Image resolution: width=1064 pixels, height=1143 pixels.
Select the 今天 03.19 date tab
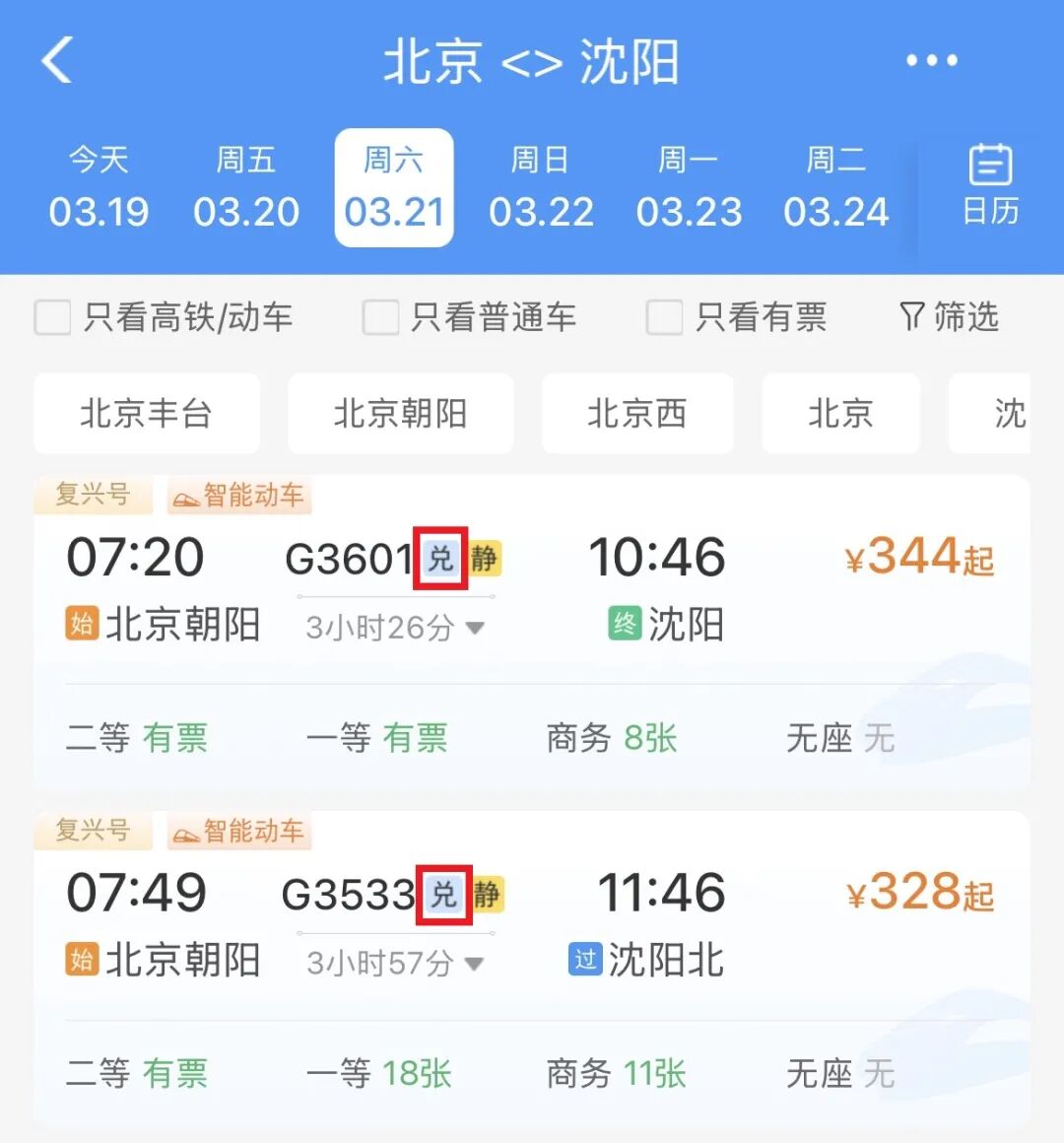pyautogui.click(x=100, y=187)
